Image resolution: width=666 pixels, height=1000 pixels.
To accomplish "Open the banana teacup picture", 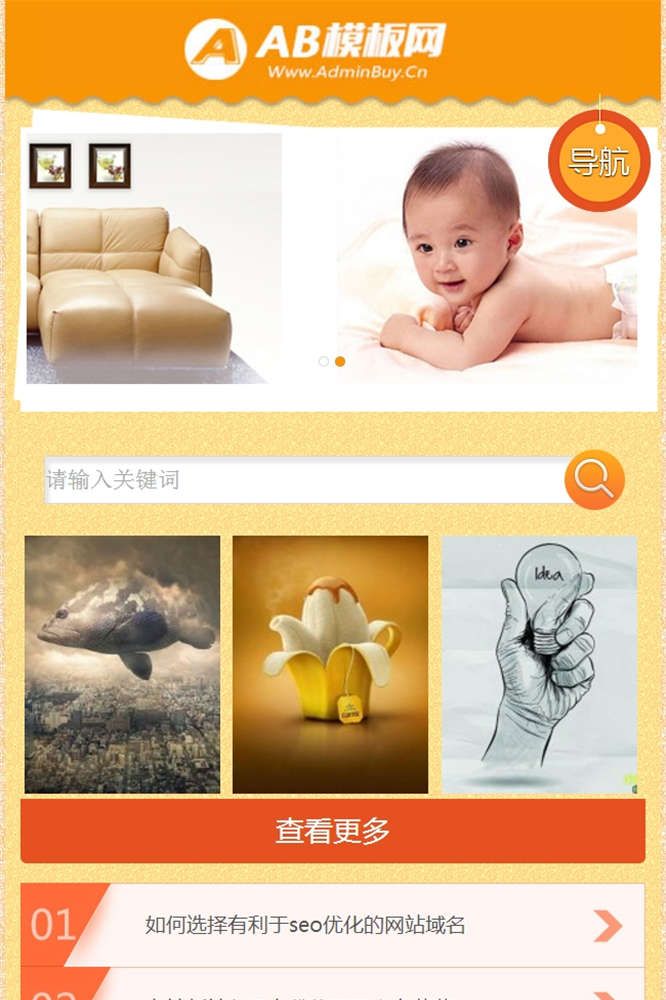I will pyautogui.click(x=330, y=664).
